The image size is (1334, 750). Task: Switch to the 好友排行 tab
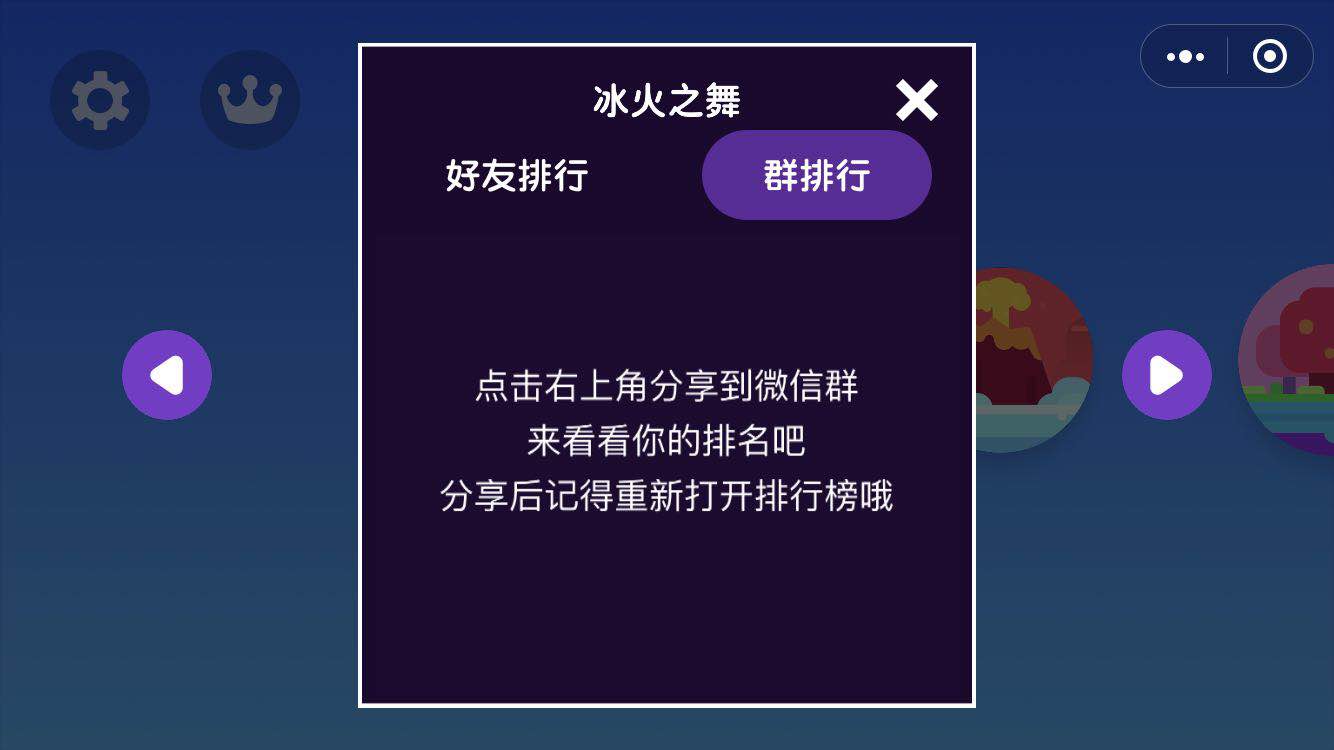[x=517, y=176]
